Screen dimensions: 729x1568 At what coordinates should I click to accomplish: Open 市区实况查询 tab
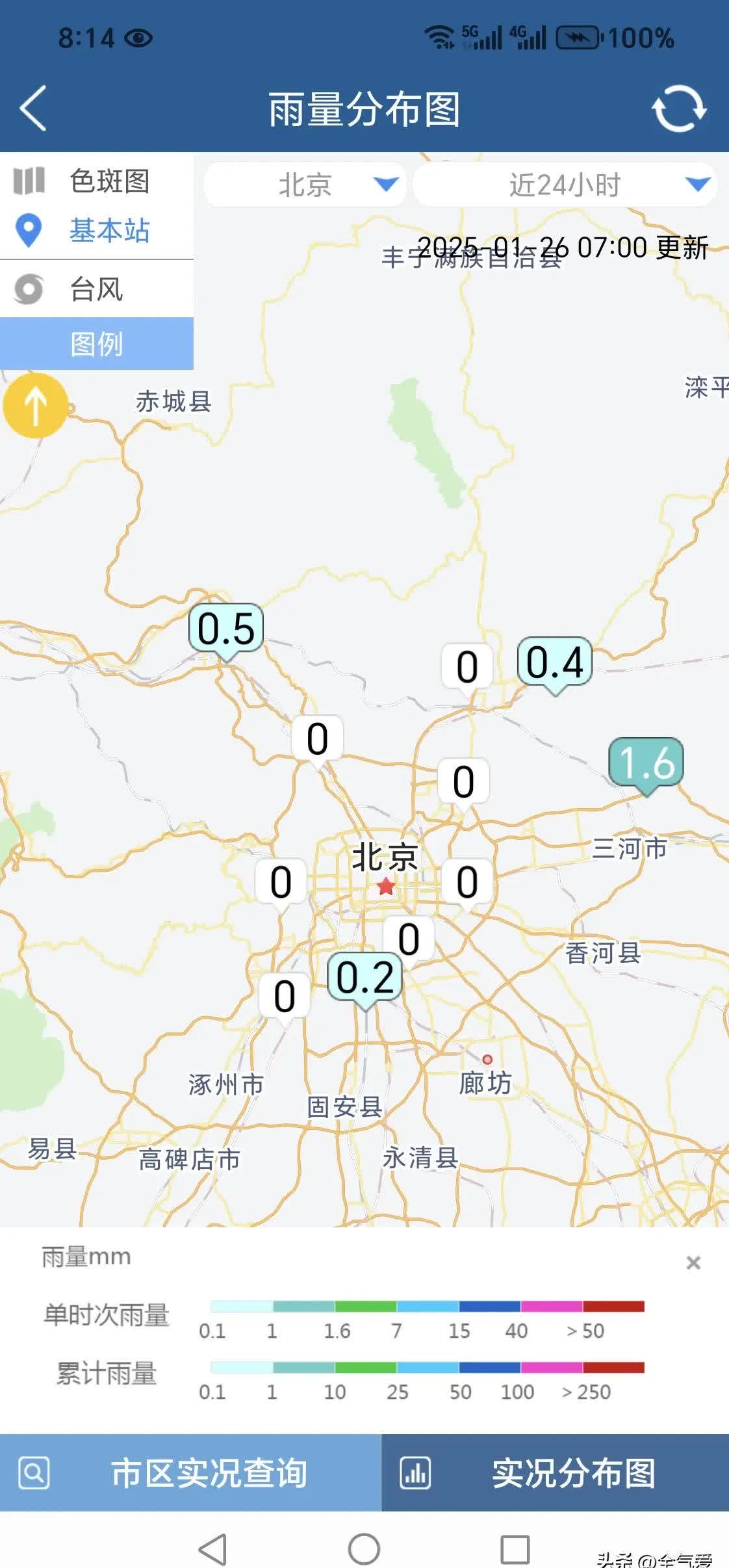pyautogui.click(x=190, y=1472)
